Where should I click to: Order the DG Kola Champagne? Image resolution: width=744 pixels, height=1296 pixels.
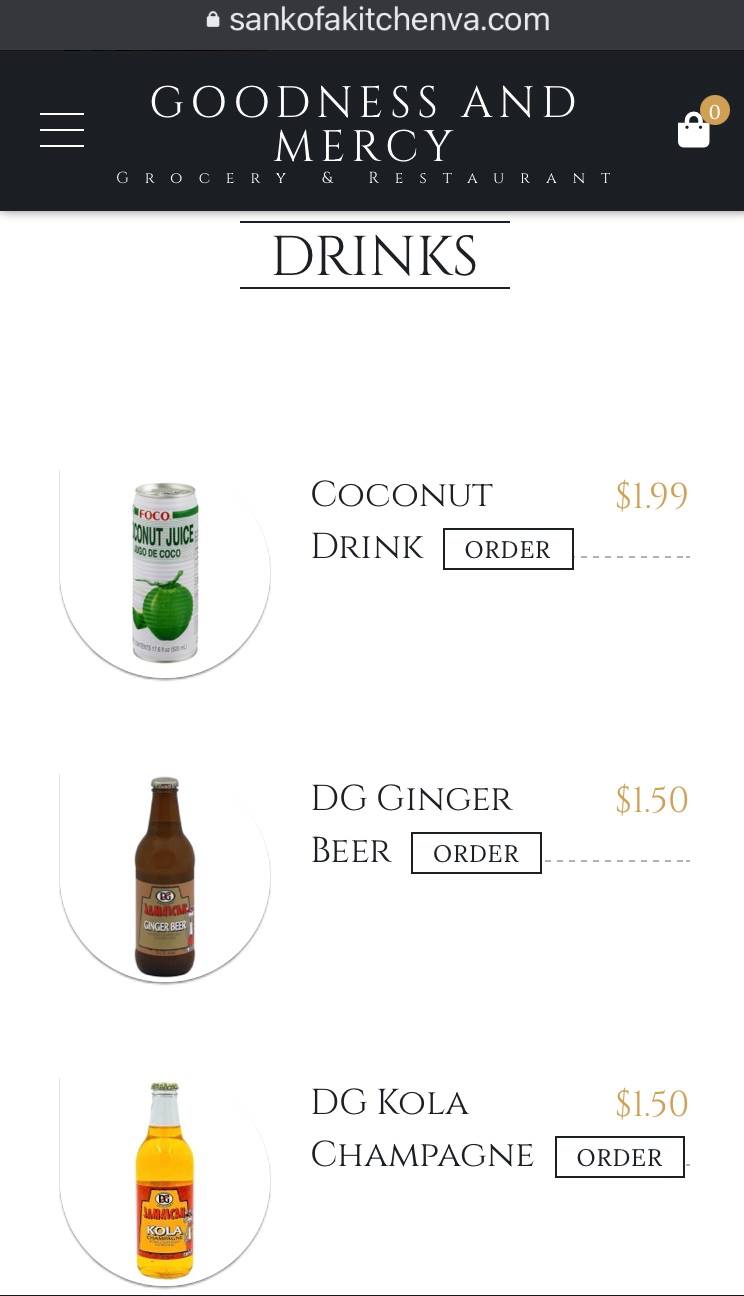point(619,1157)
